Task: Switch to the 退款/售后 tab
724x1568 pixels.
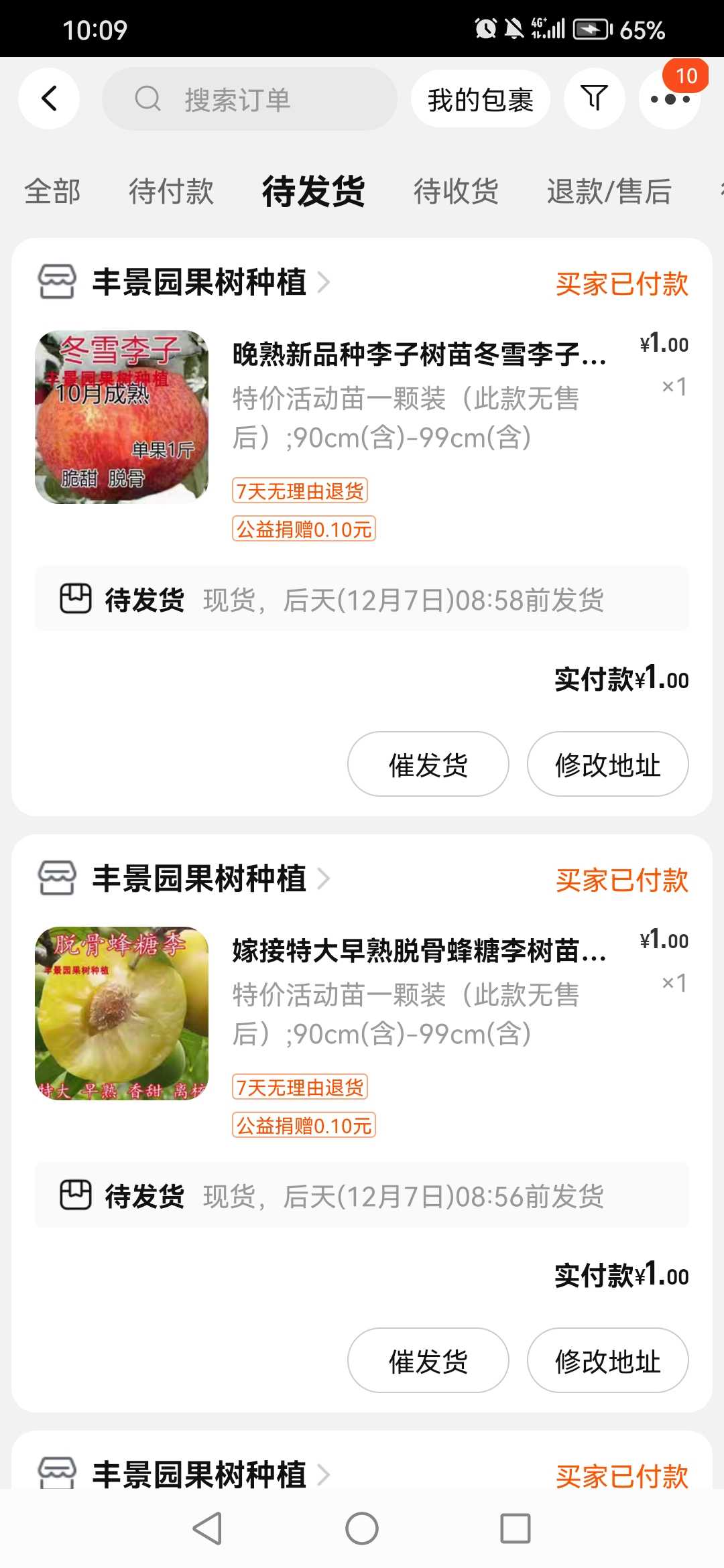Action: point(609,191)
